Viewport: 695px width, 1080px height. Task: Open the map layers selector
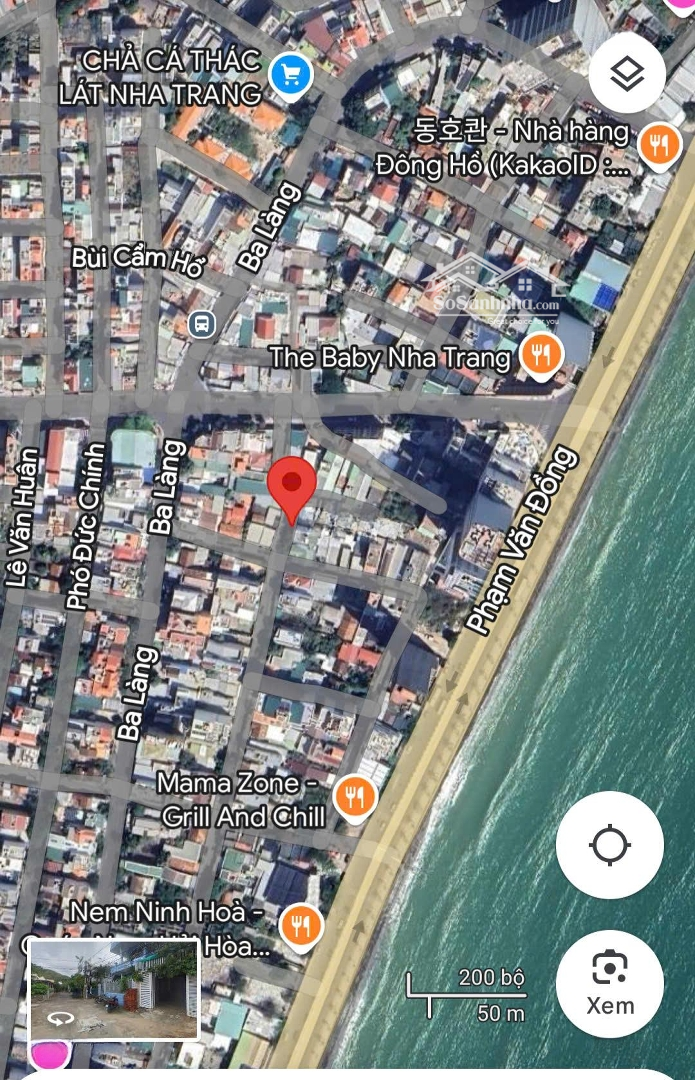627,73
